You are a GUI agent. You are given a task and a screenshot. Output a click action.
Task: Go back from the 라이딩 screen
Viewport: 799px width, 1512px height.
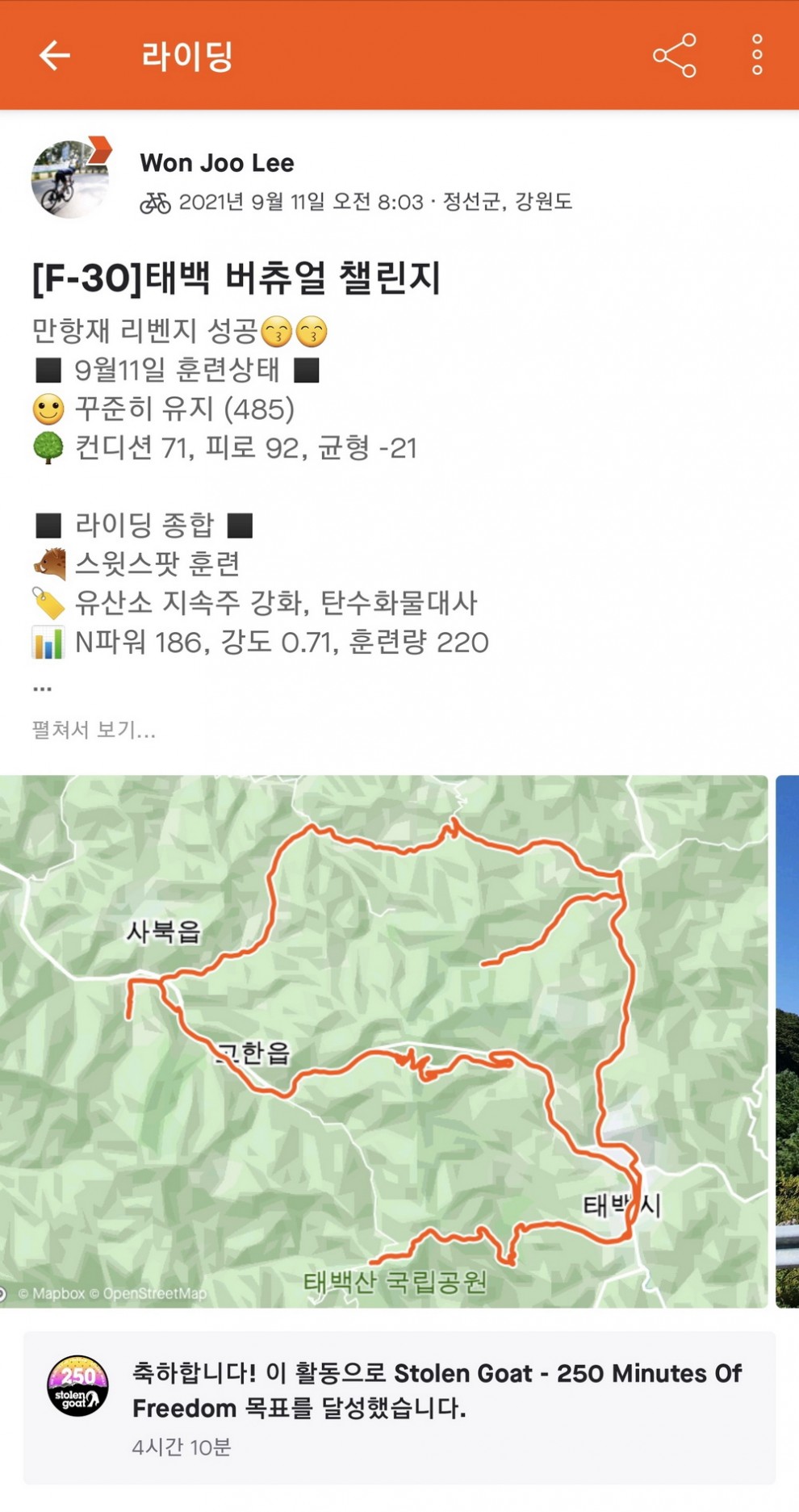pos(55,56)
